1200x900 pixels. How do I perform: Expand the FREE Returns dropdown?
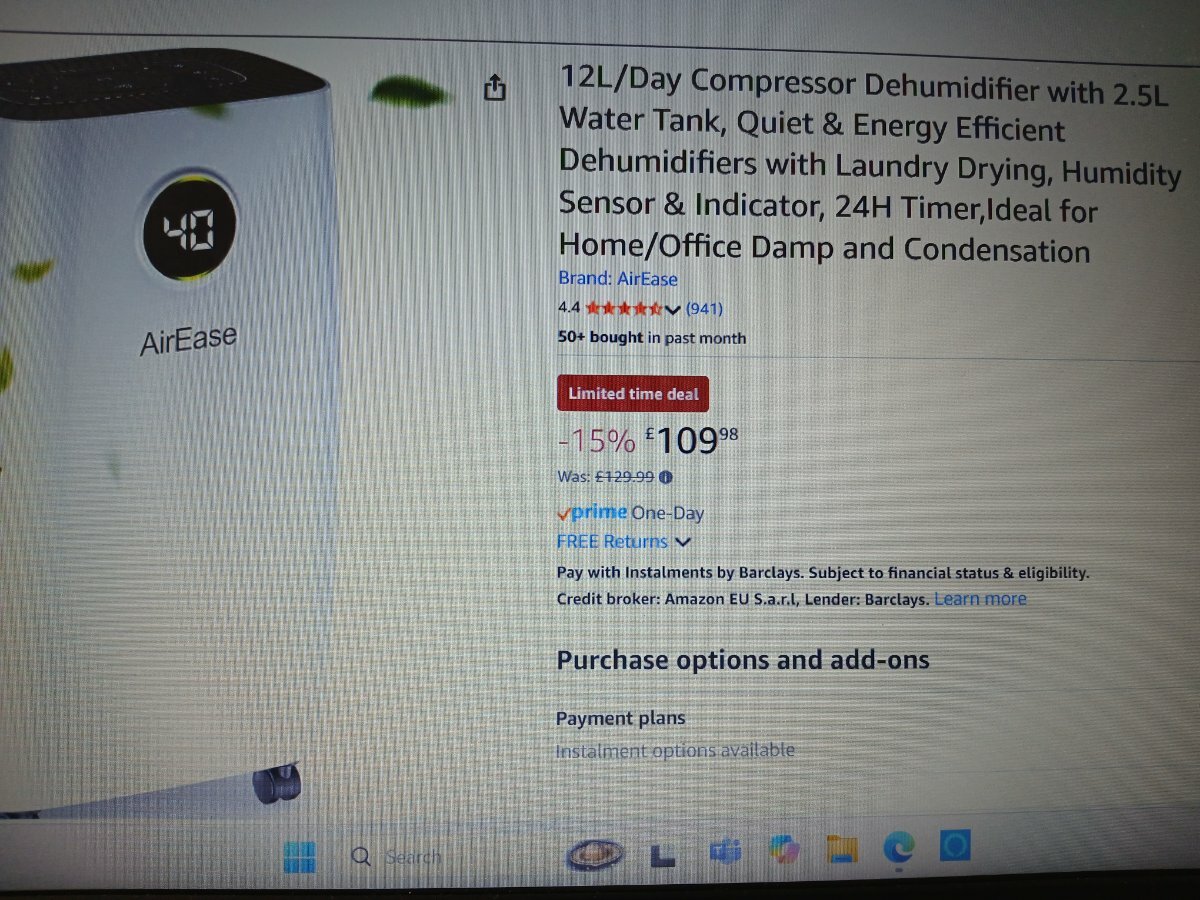[684, 542]
